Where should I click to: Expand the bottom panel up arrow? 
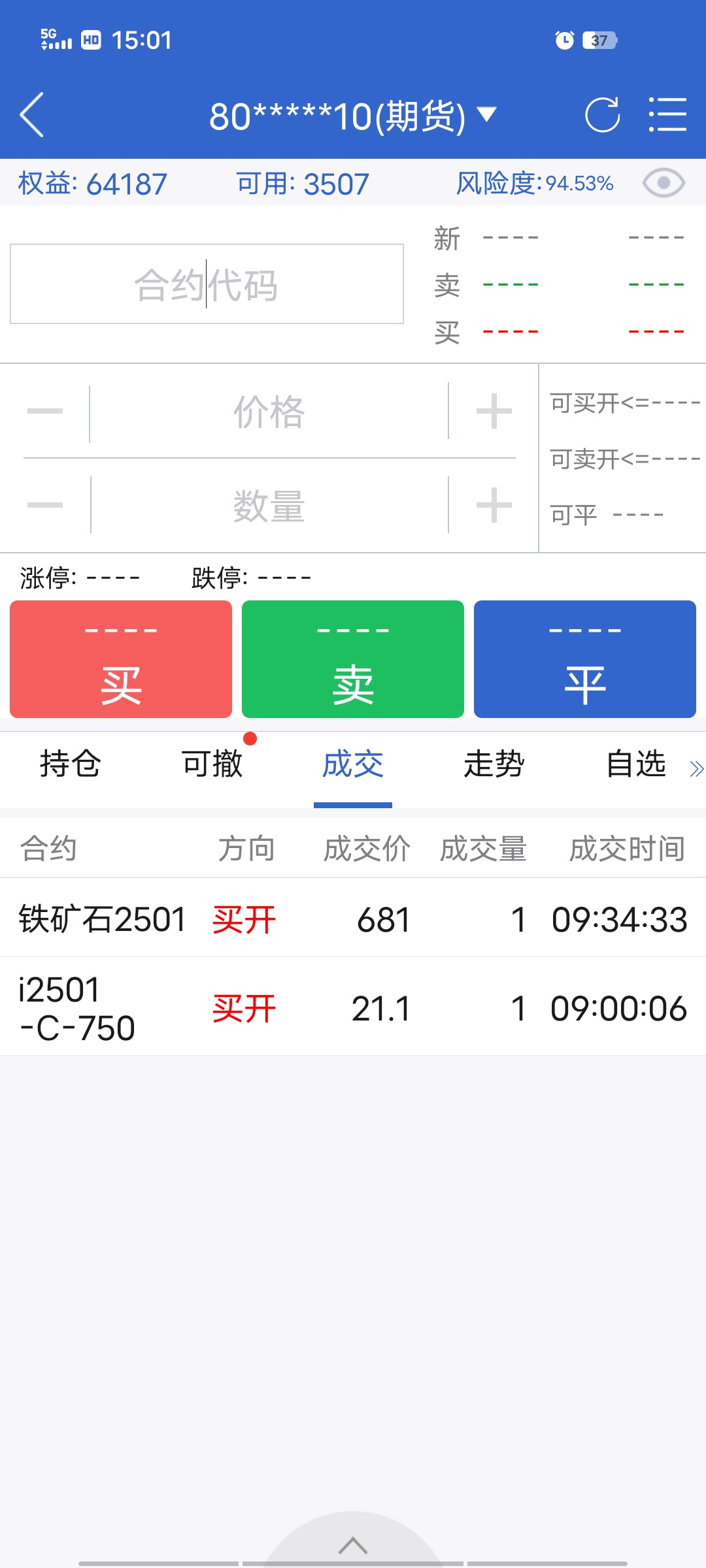(353, 1544)
